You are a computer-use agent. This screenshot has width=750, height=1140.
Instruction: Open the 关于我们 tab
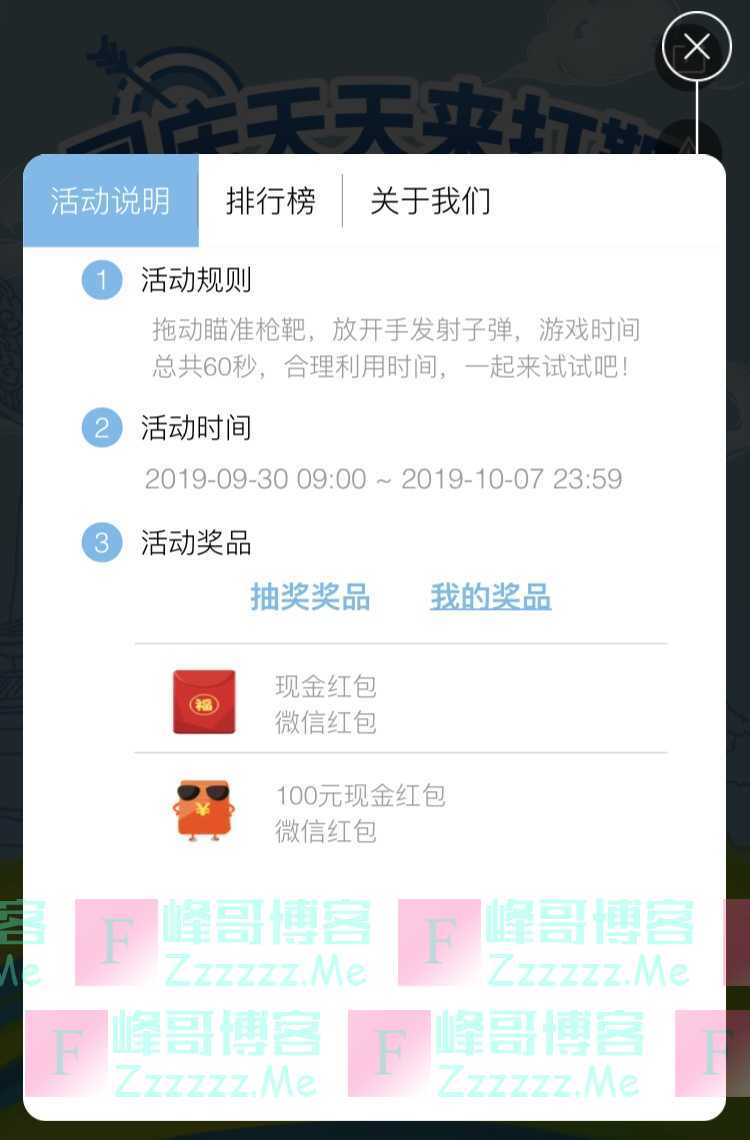click(430, 201)
